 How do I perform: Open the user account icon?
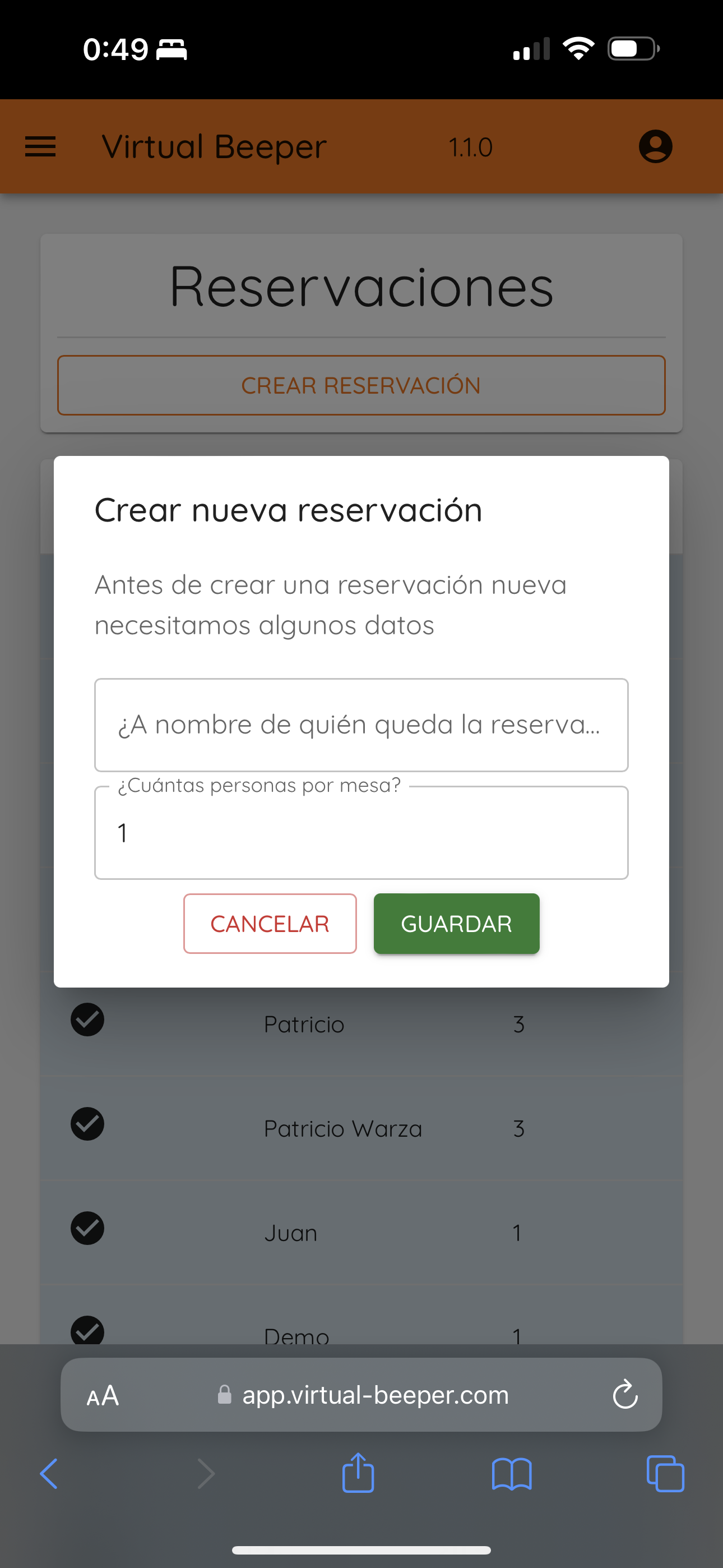pyautogui.click(x=655, y=147)
